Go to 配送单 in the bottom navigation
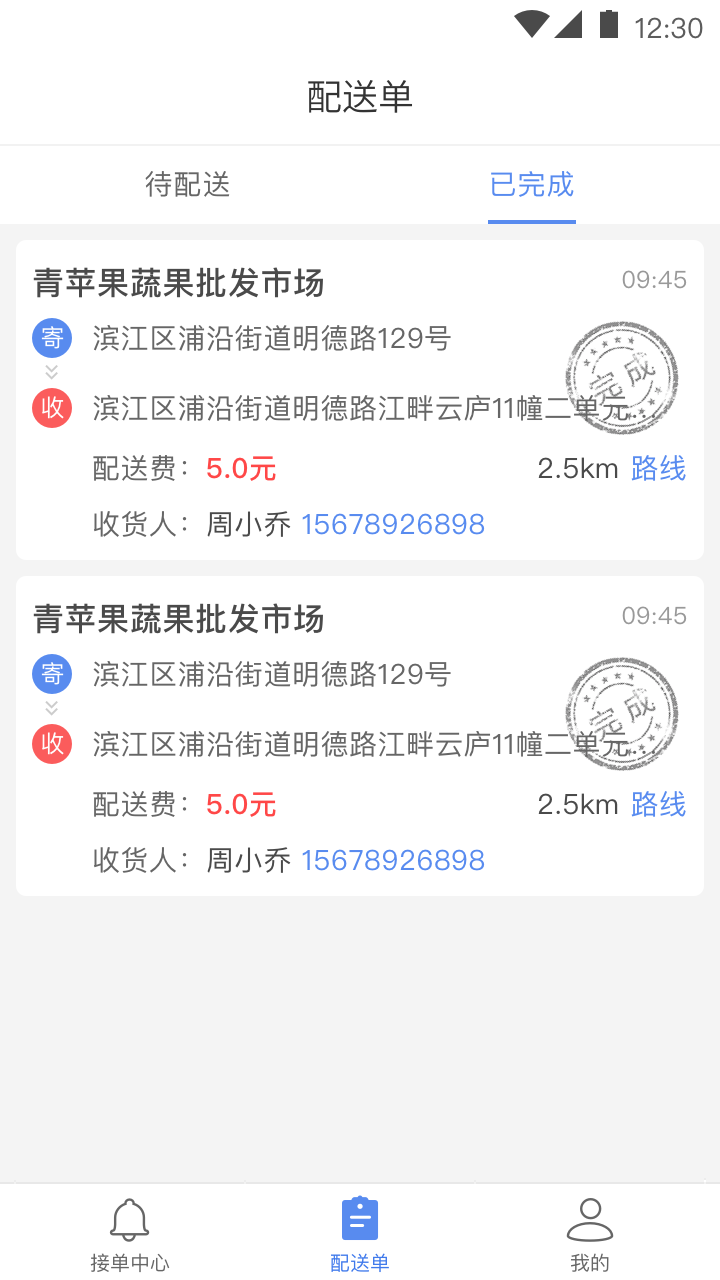Image resolution: width=720 pixels, height=1280 pixels. [x=360, y=1233]
